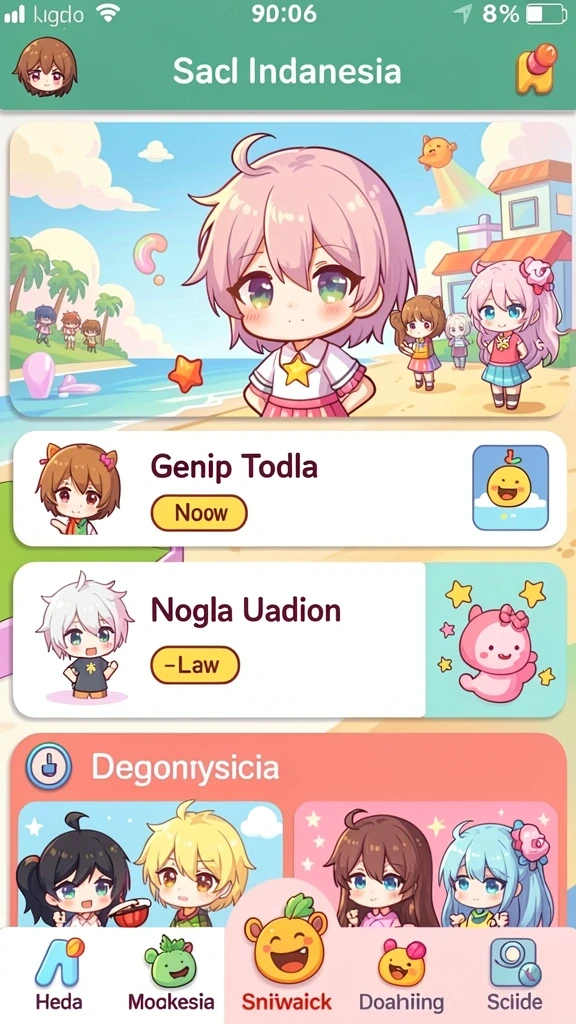Screen dimensions: 576x1024
Task: Switch to the Heda tab
Action: pyautogui.click(x=60, y=974)
